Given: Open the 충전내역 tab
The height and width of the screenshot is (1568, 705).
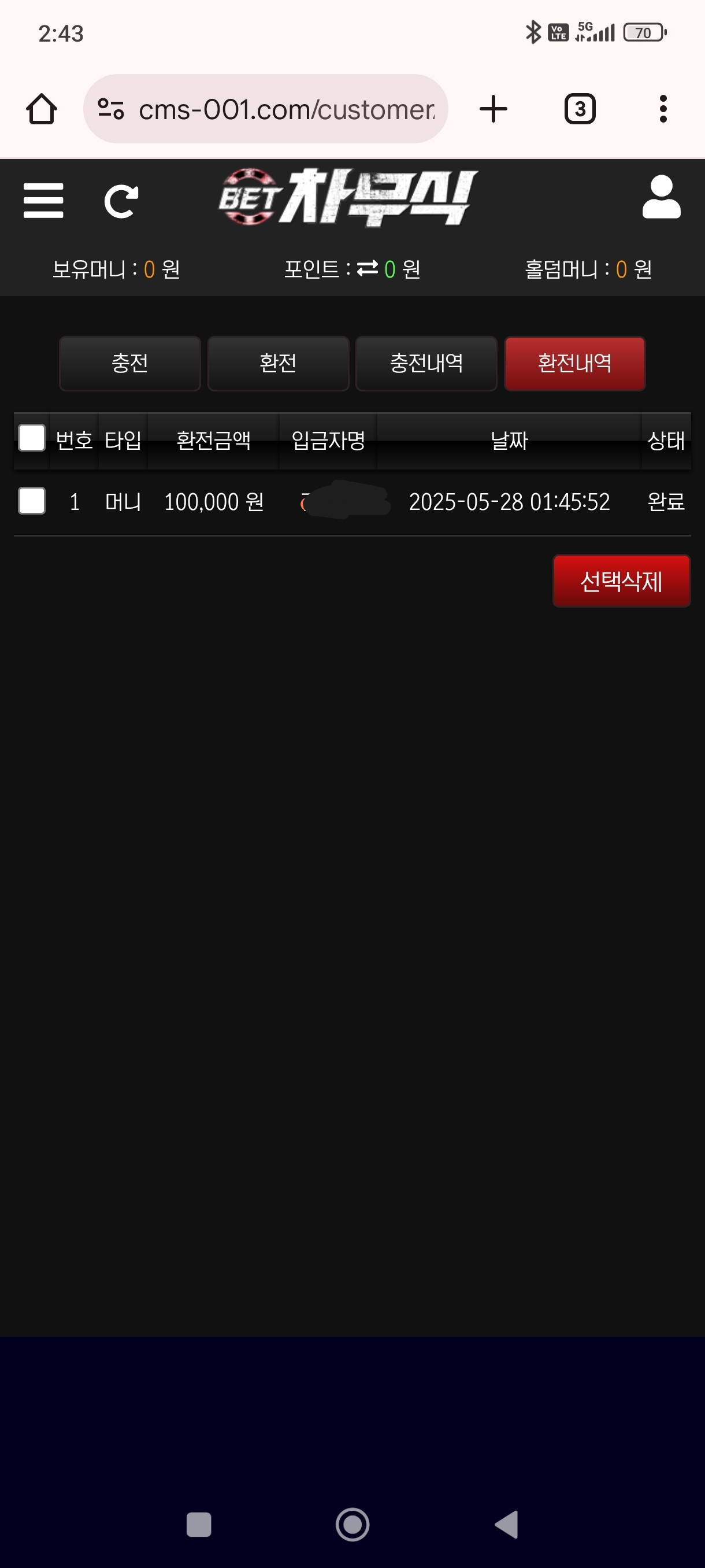Looking at the screenshot, I should [426, 364].
